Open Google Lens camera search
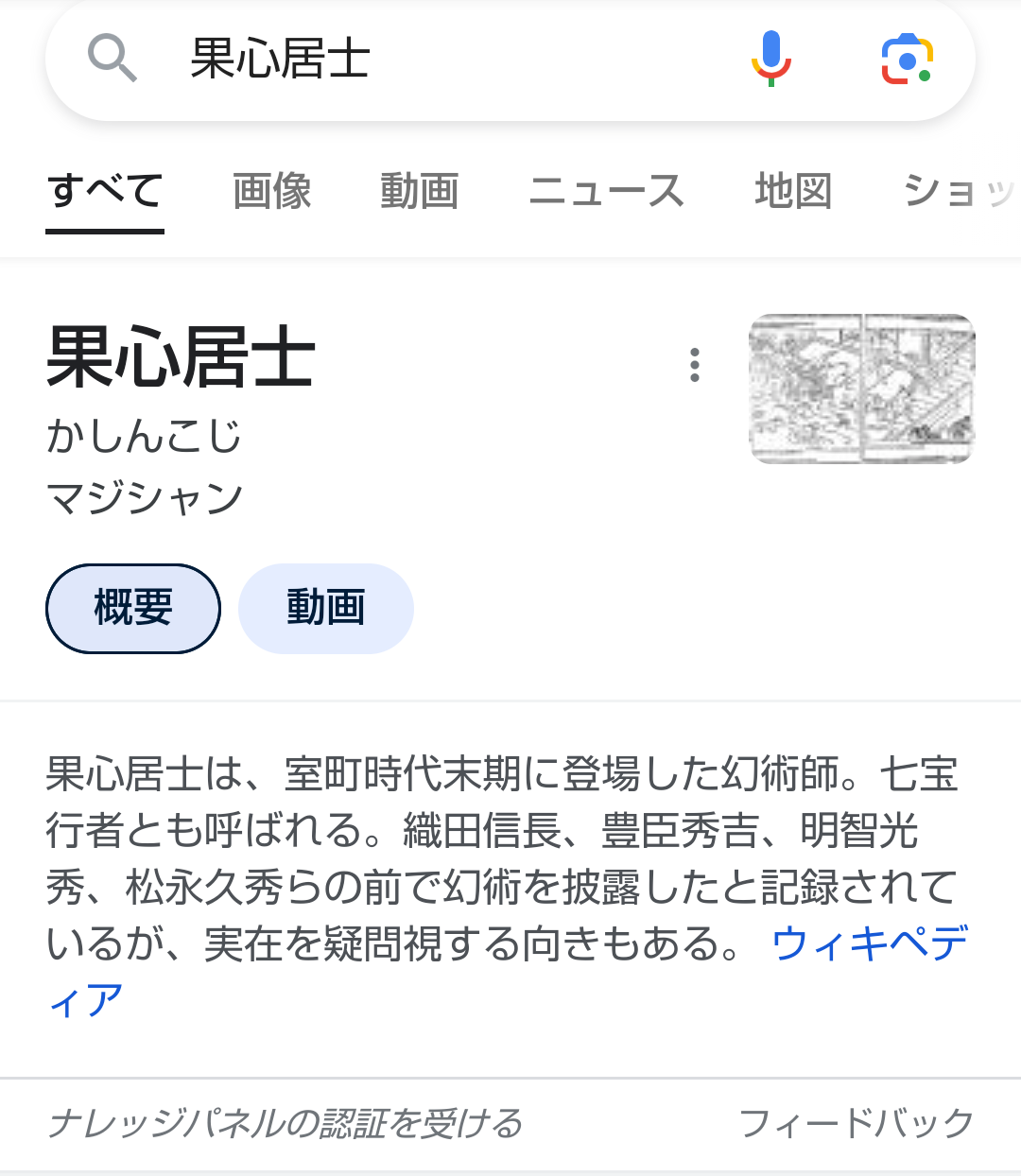 click(907, 59)
